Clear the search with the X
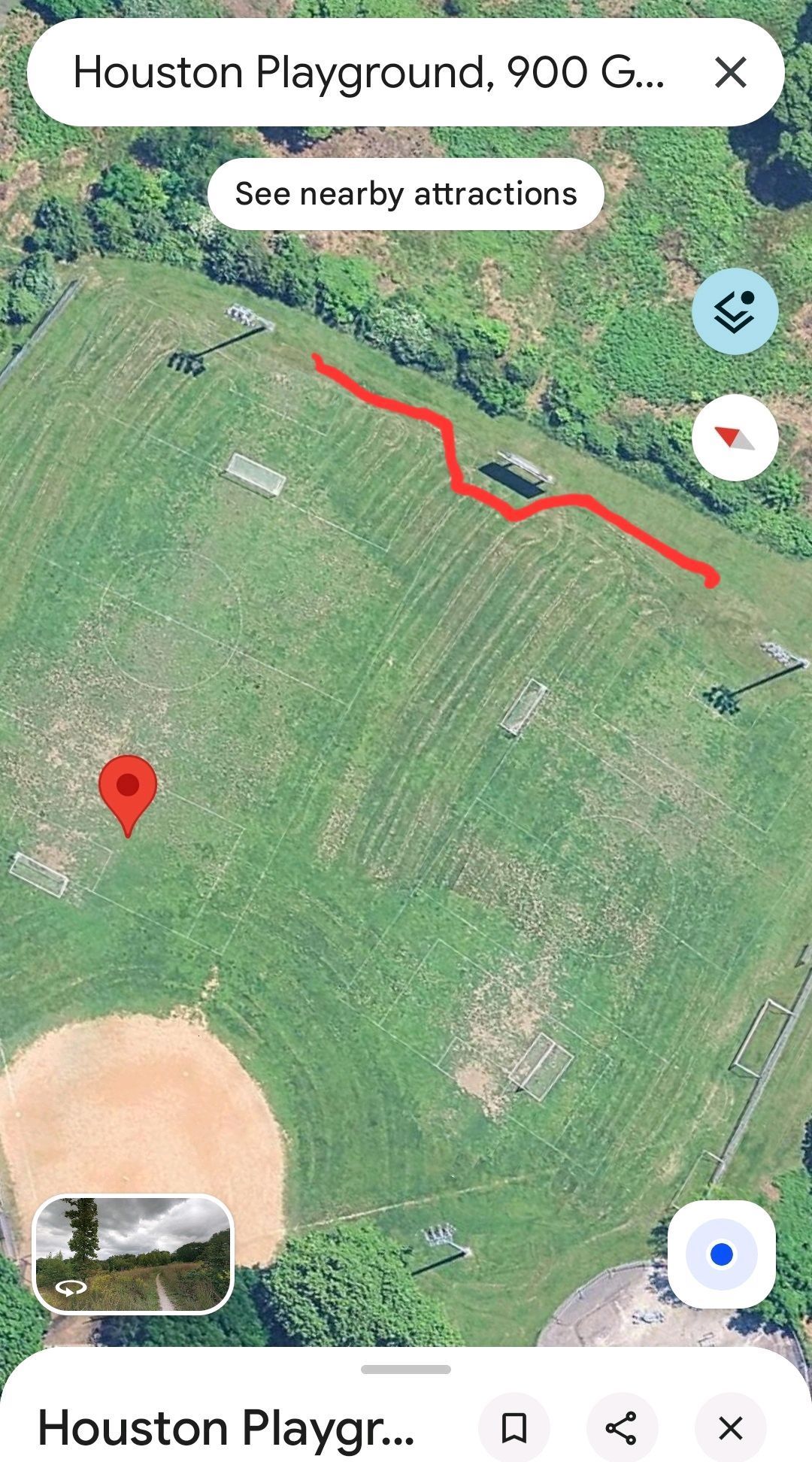The image size is (812, 1462). point(730,73)
